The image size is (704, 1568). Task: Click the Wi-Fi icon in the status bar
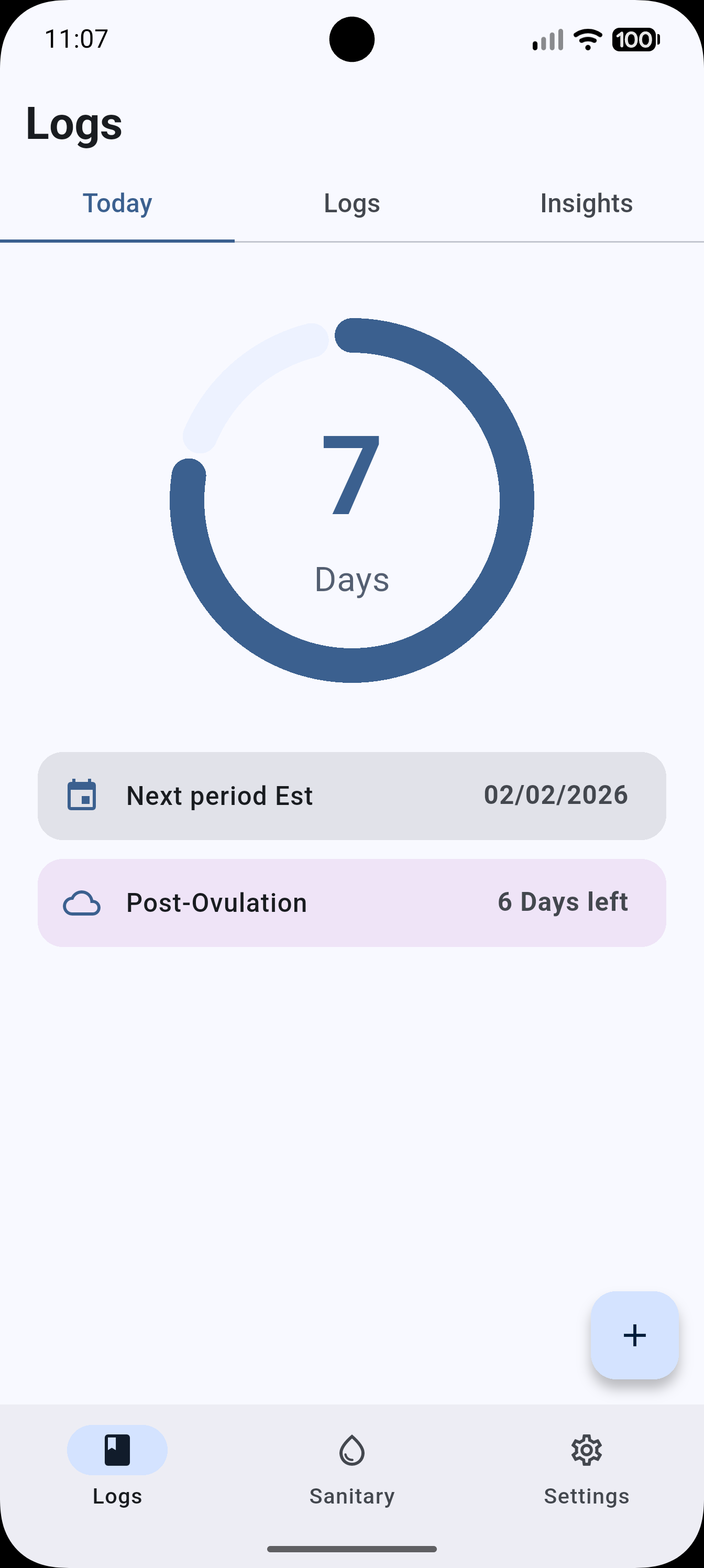point(587,39)
